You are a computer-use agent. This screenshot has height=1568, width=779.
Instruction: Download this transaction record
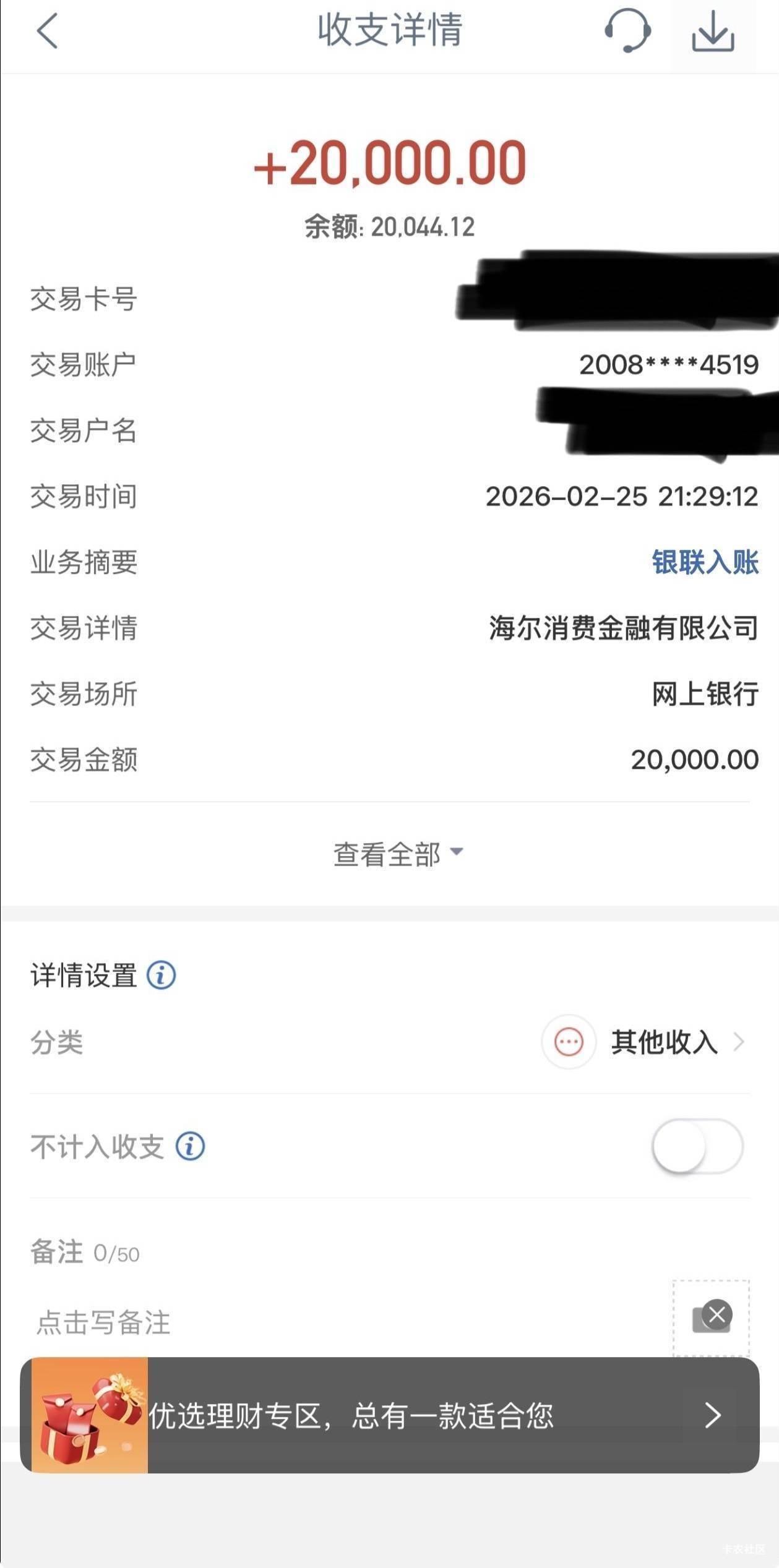click(x=713, y=30)
